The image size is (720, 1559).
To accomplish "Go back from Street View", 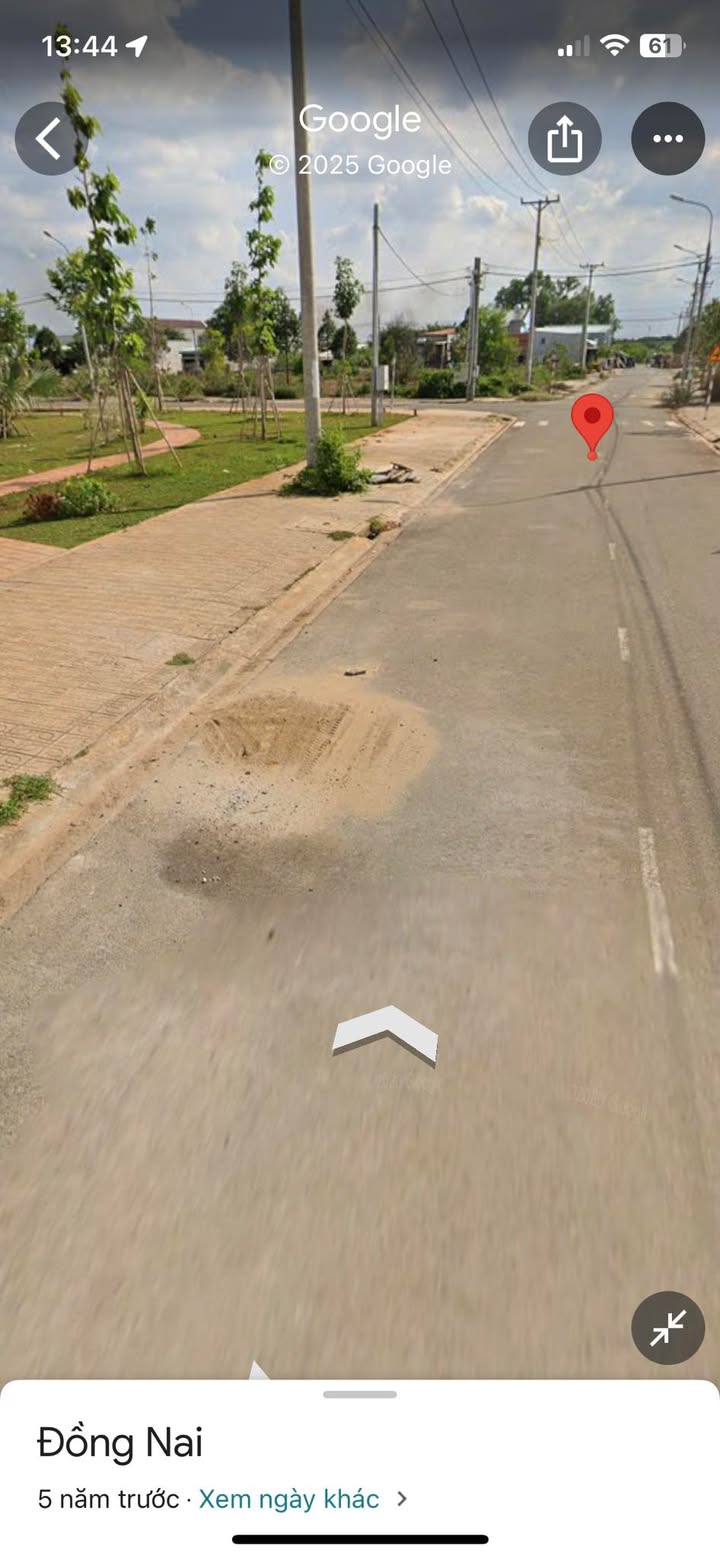I will [50, 139].
